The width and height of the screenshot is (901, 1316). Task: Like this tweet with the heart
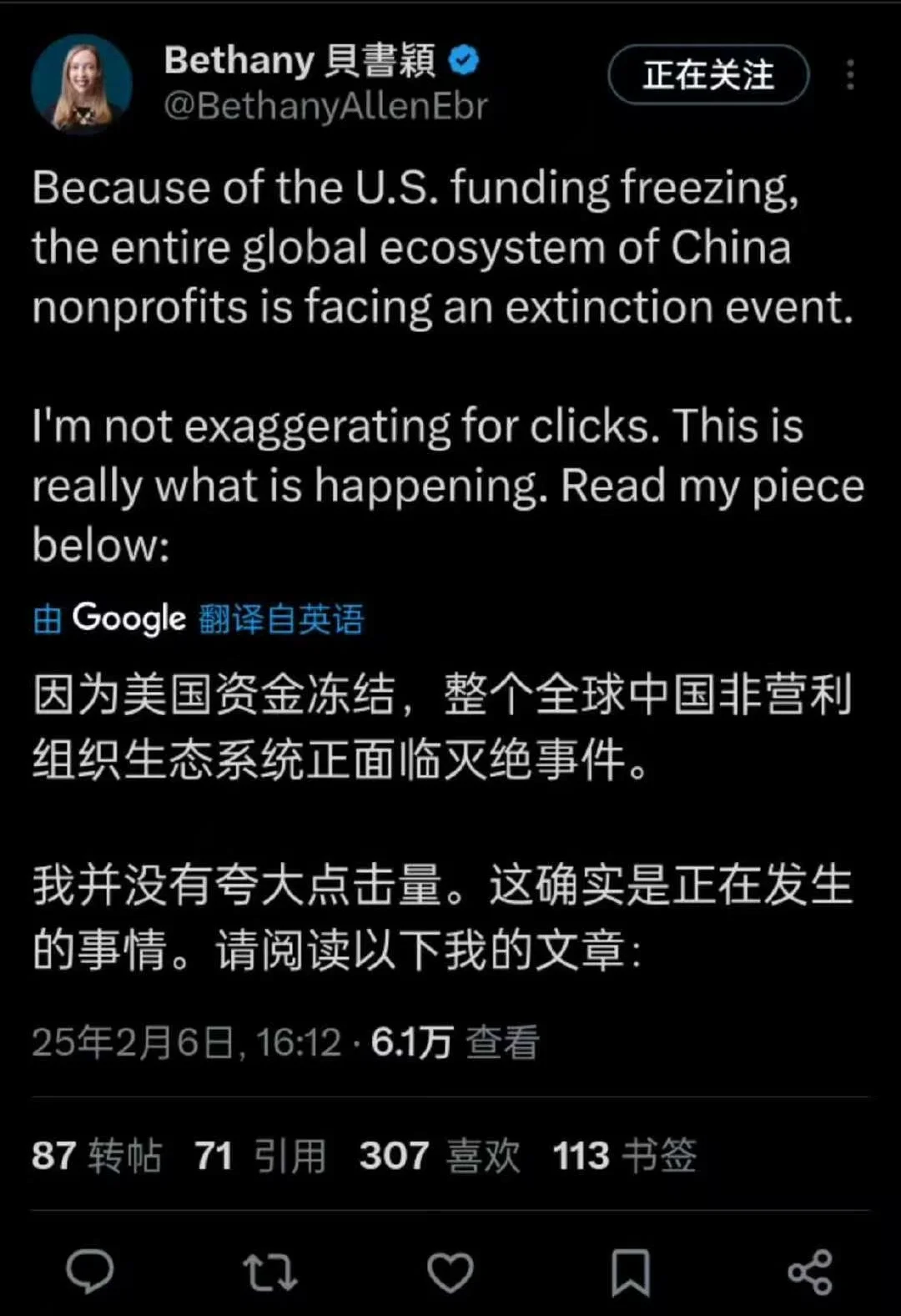450,1272
